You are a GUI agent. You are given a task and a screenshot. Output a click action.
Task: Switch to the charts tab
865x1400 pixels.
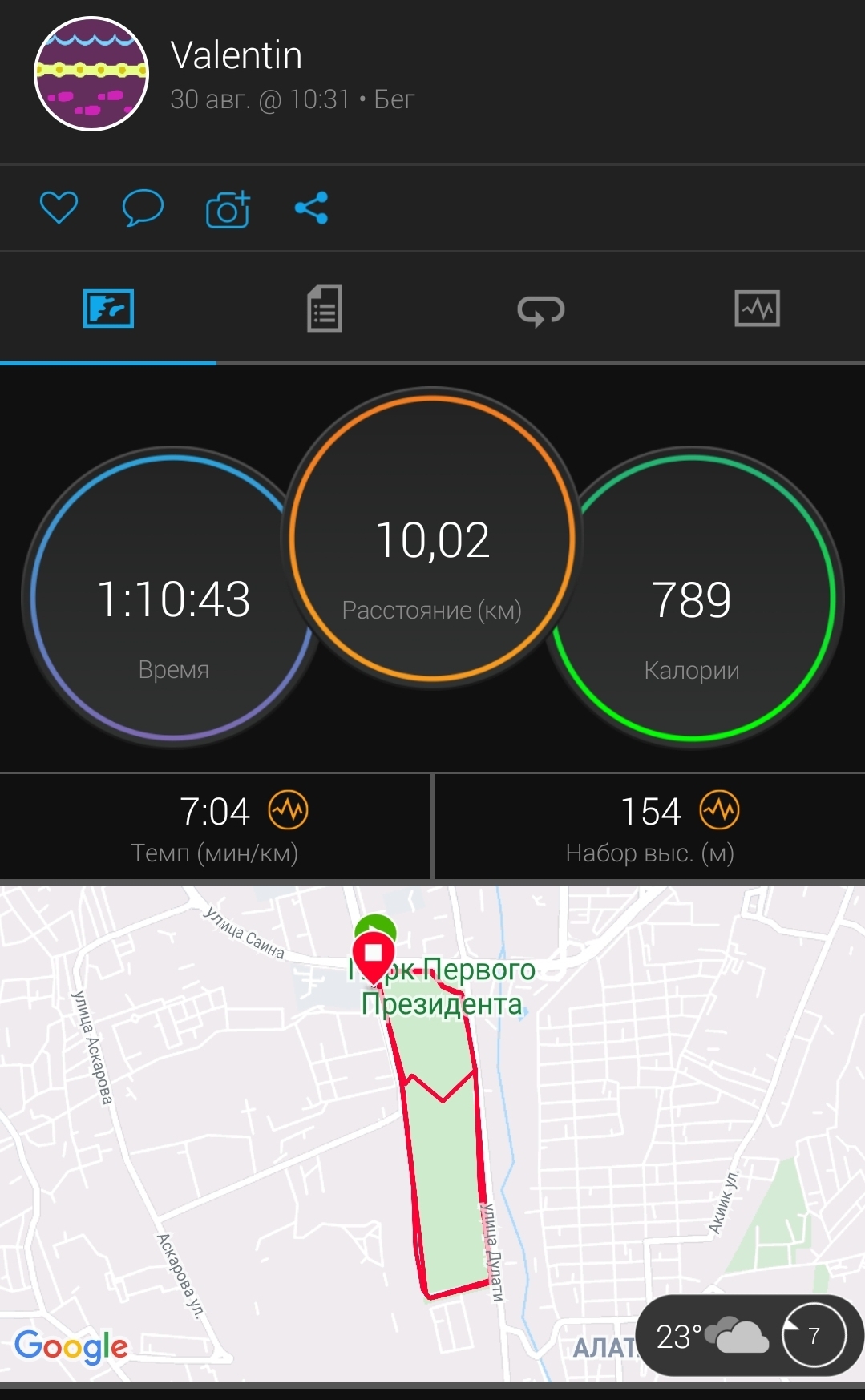pyautogui.click(x=757, y=309)
